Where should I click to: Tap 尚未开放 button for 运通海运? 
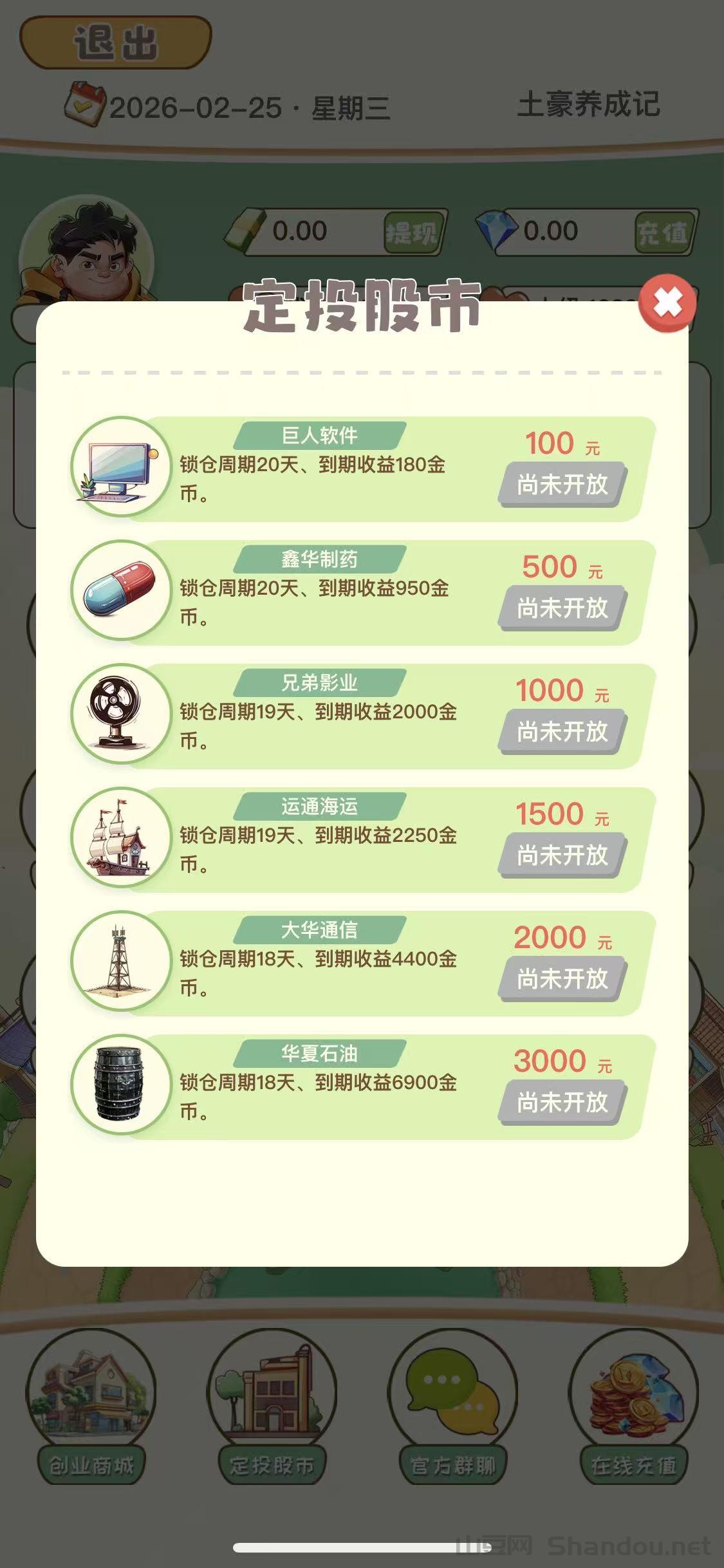coord(562,855)
